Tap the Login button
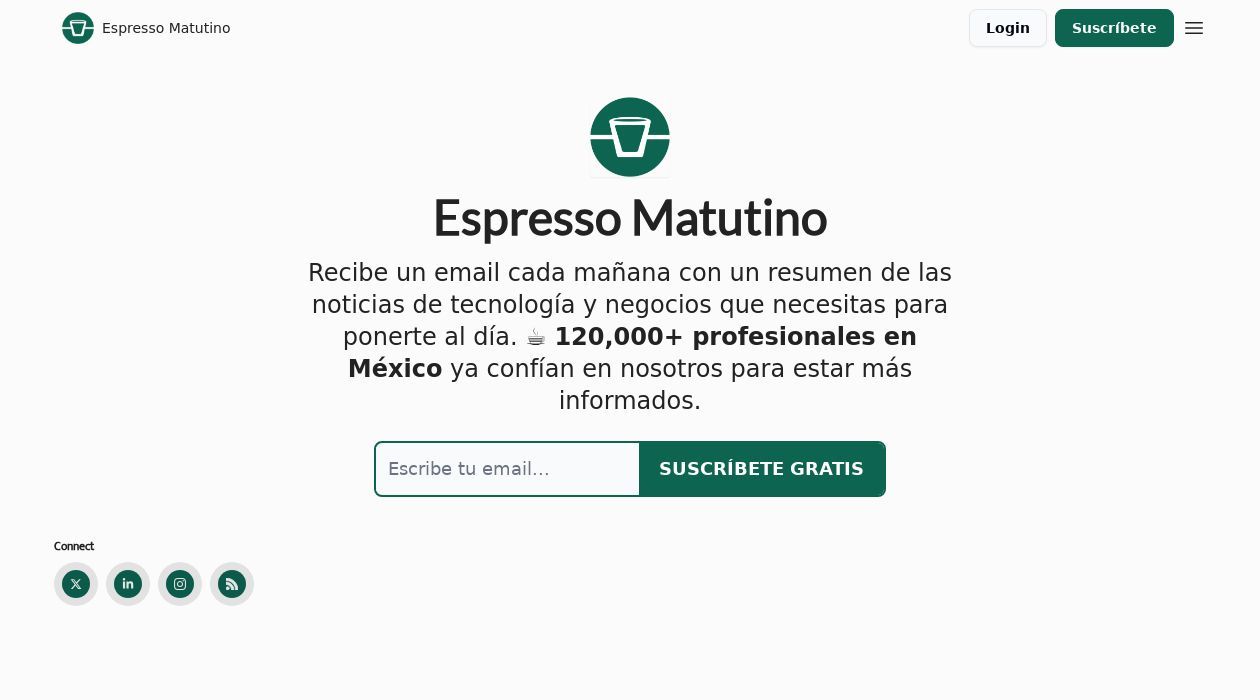Image resolution: width=1260 pixels, height=700 pixels. click(x=1007, y=28)
